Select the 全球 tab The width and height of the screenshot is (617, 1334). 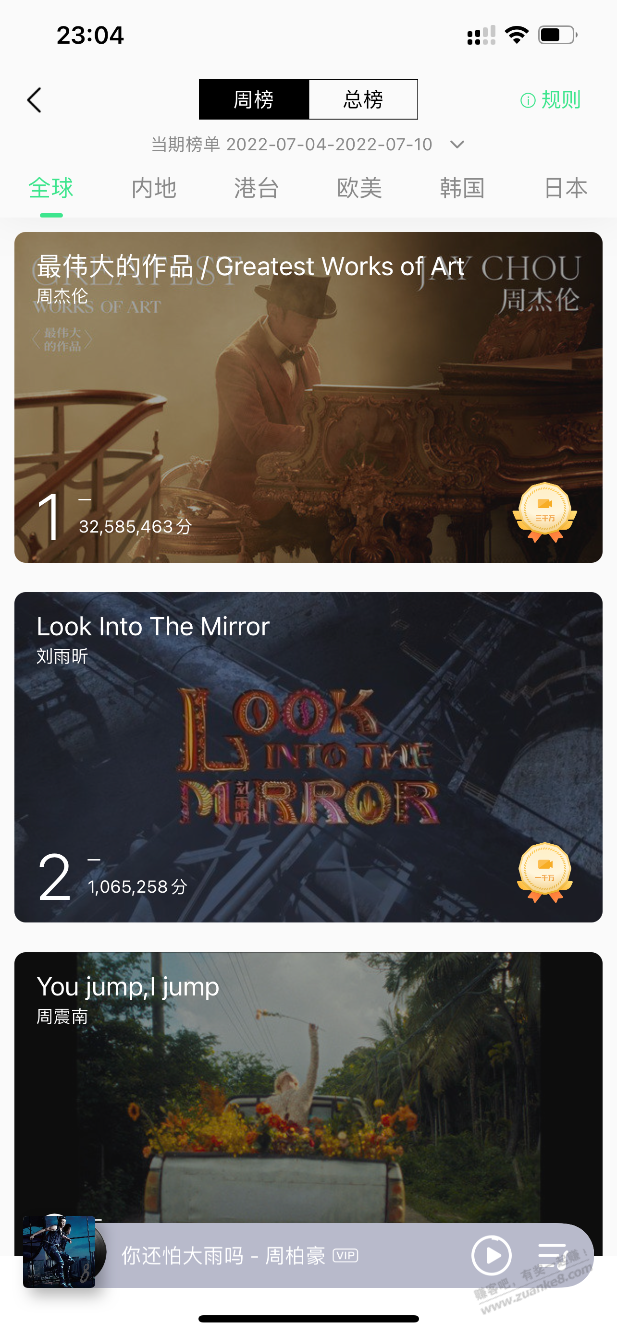click(51, 188)
